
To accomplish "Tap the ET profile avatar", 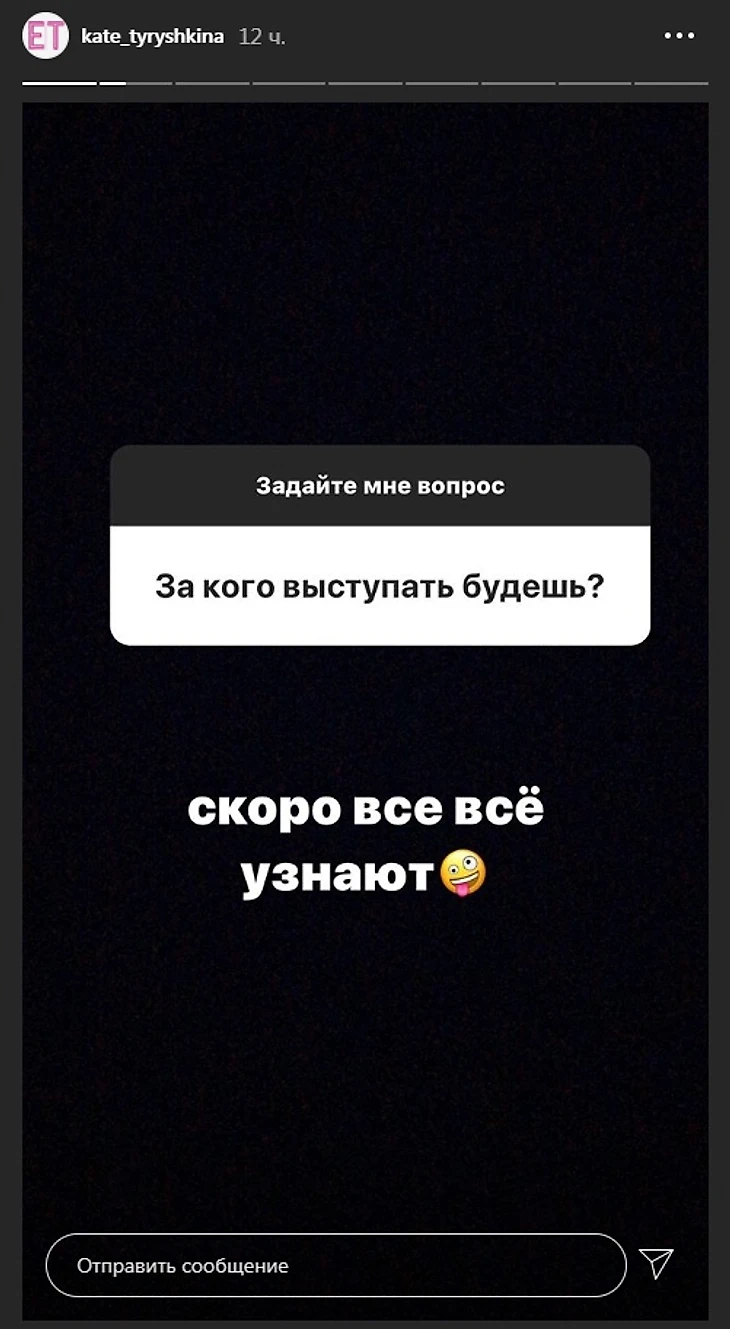I will coord(45,37).
